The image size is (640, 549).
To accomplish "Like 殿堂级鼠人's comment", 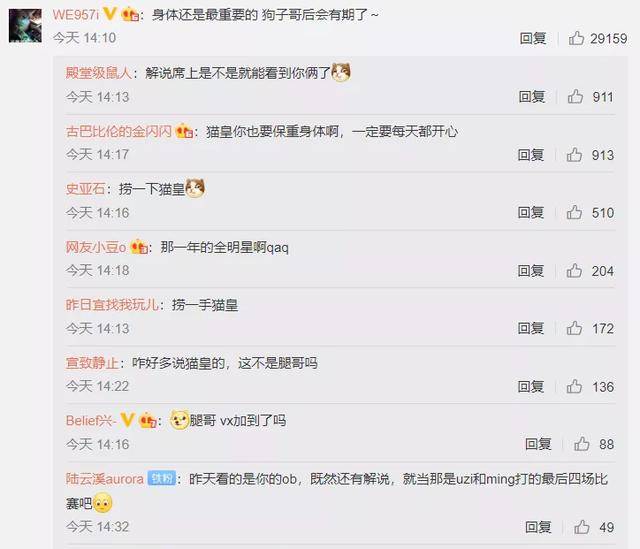I will pos(575,97).
